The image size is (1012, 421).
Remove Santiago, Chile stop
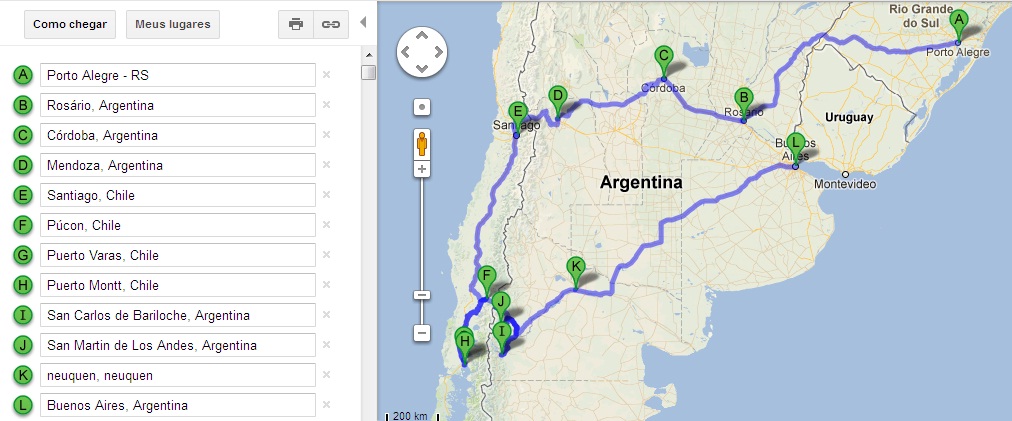pyautogui.click(x=326, y=195)
